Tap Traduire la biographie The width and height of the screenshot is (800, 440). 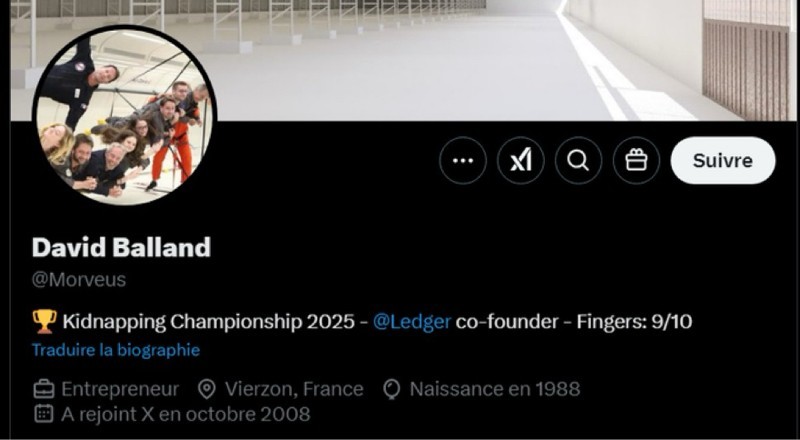[x=116, y=350]
